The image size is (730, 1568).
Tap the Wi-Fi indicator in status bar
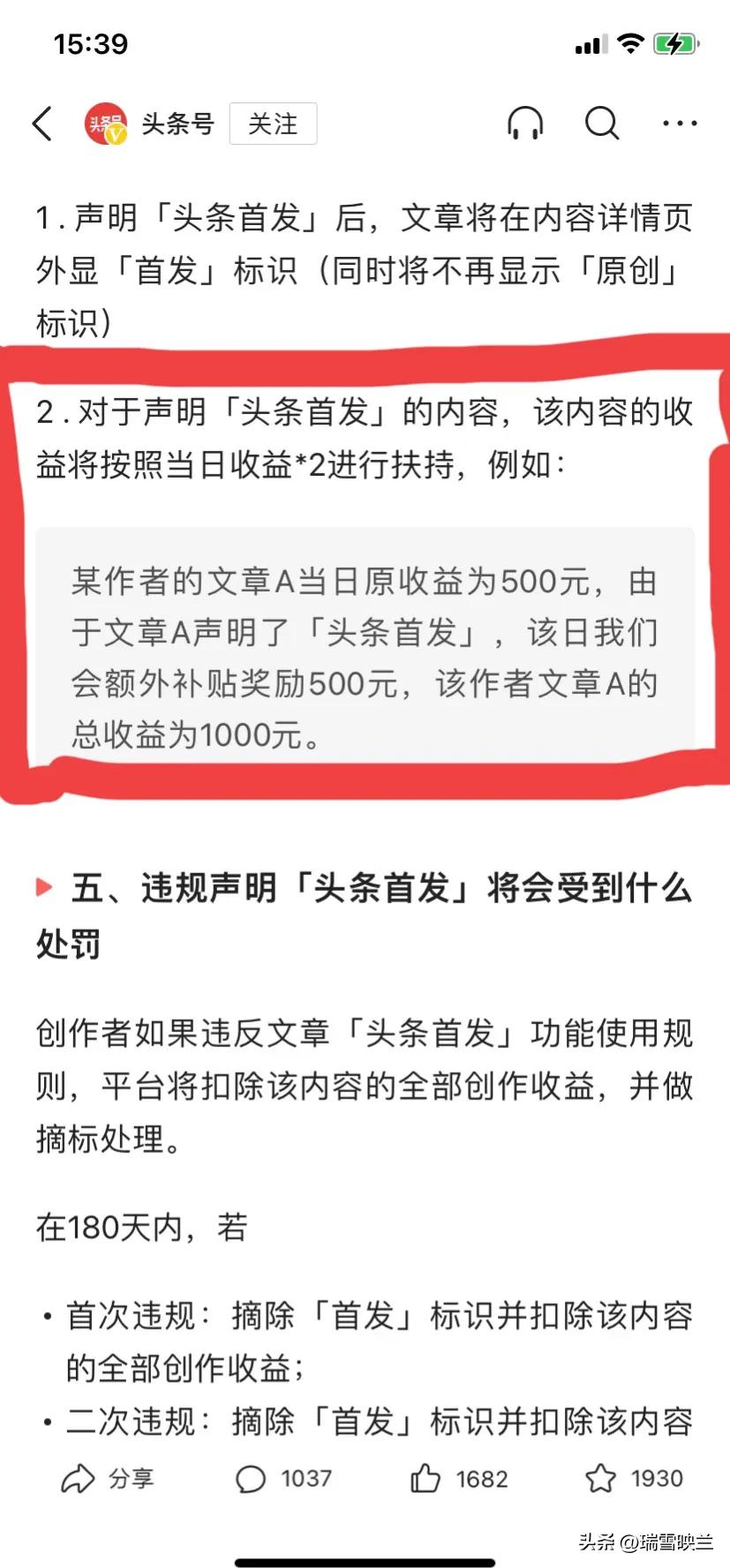click(630, 42)
